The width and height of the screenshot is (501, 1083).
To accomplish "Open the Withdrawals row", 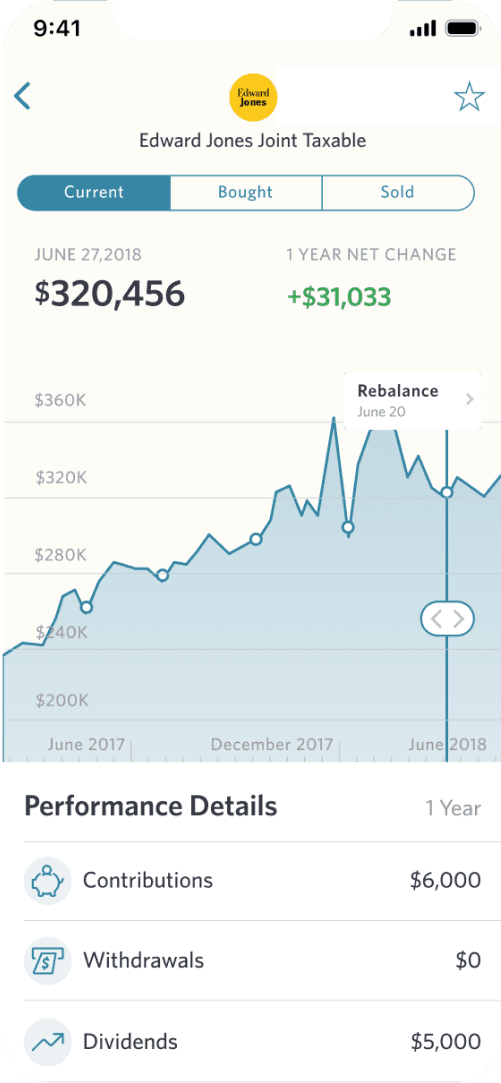I will 252,960.
